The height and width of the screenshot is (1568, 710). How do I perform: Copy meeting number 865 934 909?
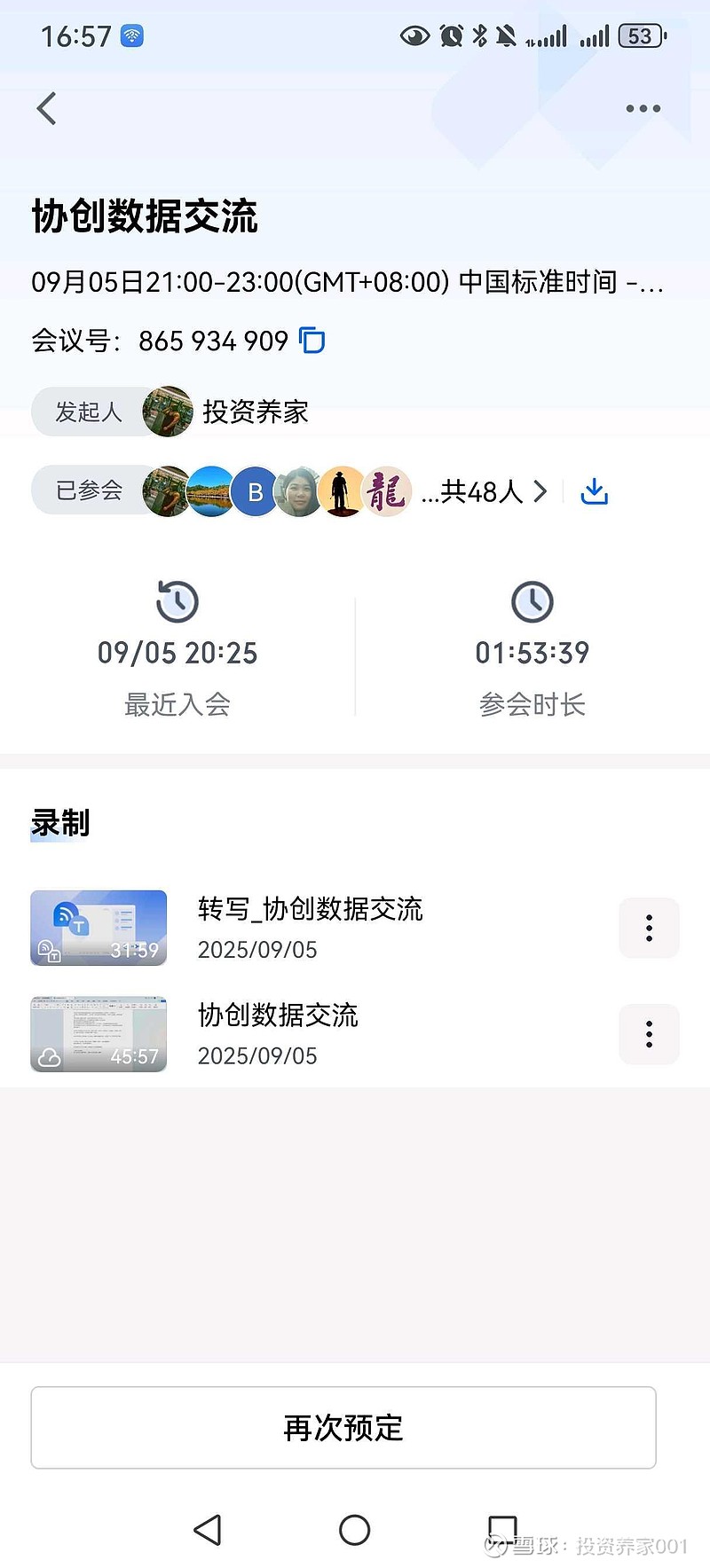312,341
